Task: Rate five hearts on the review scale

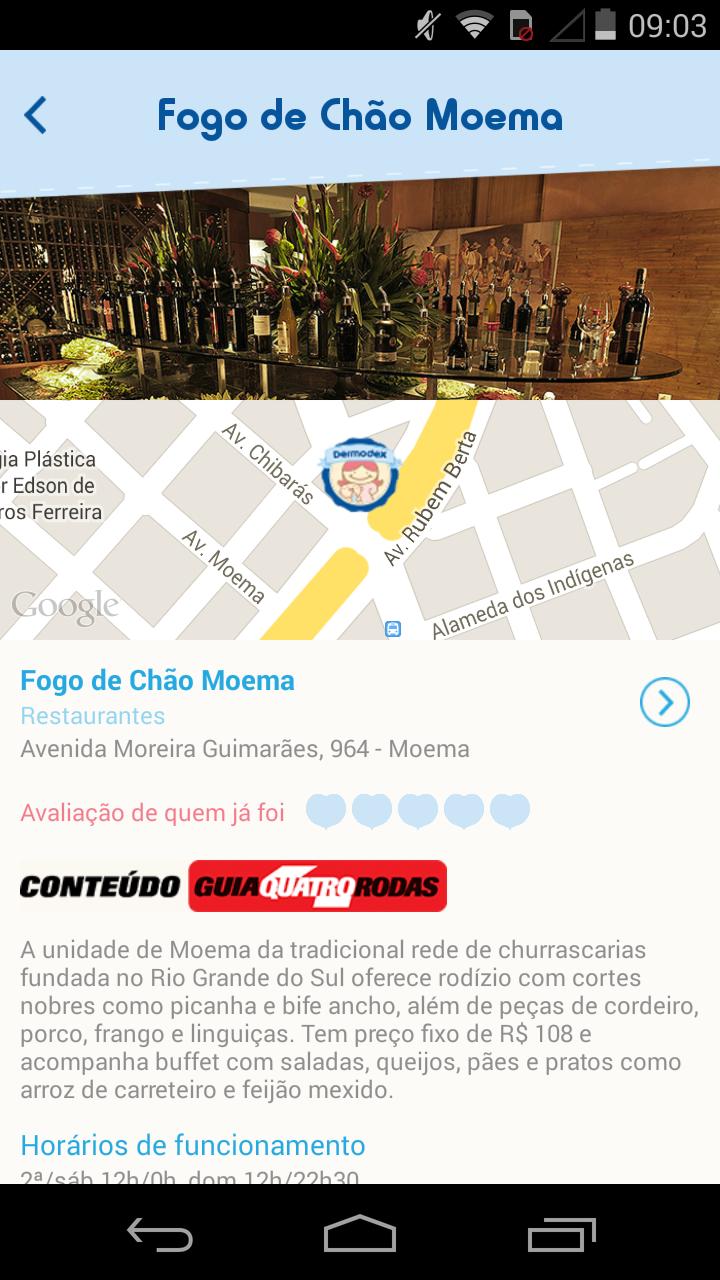Action: (x=511, y=809)
